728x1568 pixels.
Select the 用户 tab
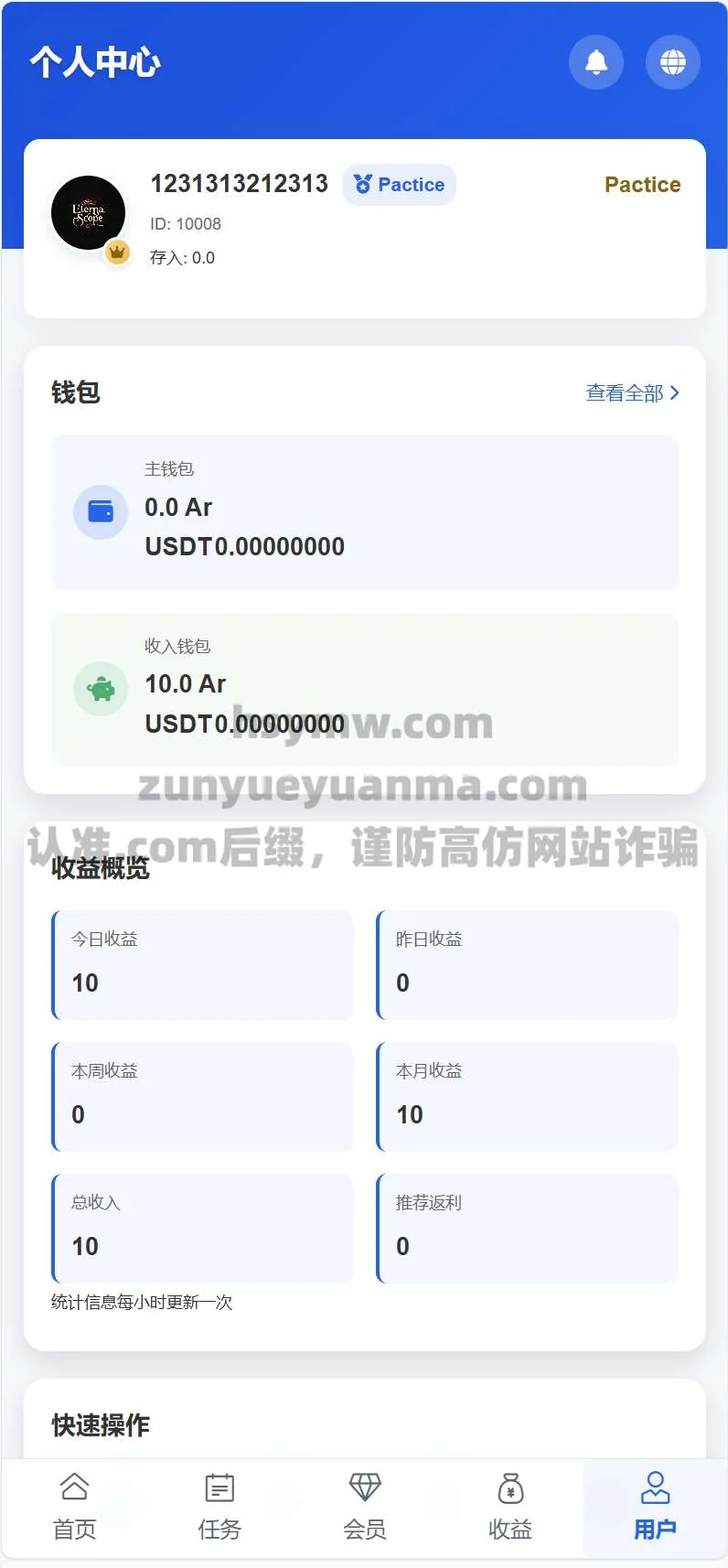click(x=655, y=1508)
